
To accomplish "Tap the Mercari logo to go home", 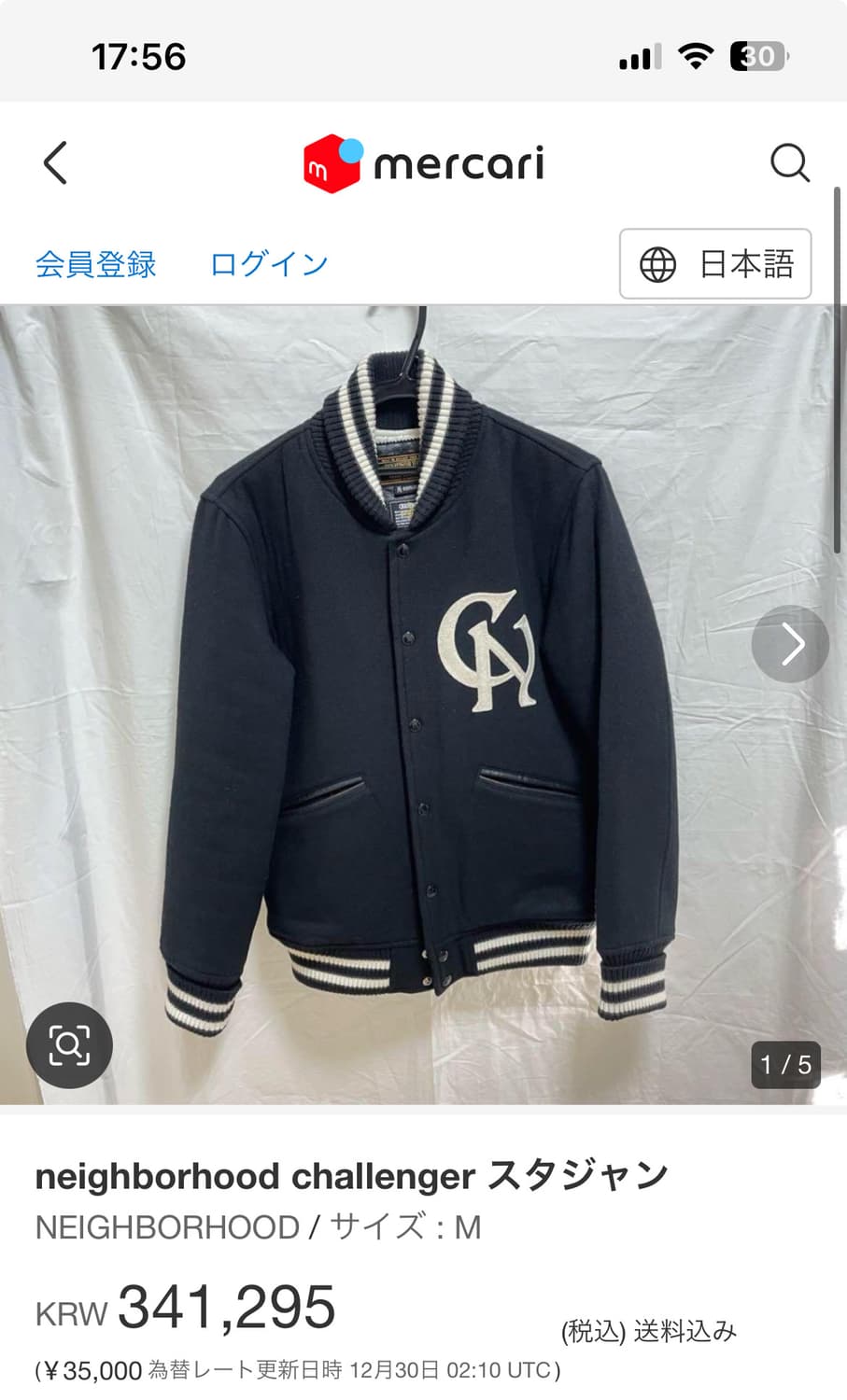I will coord(422,163).
